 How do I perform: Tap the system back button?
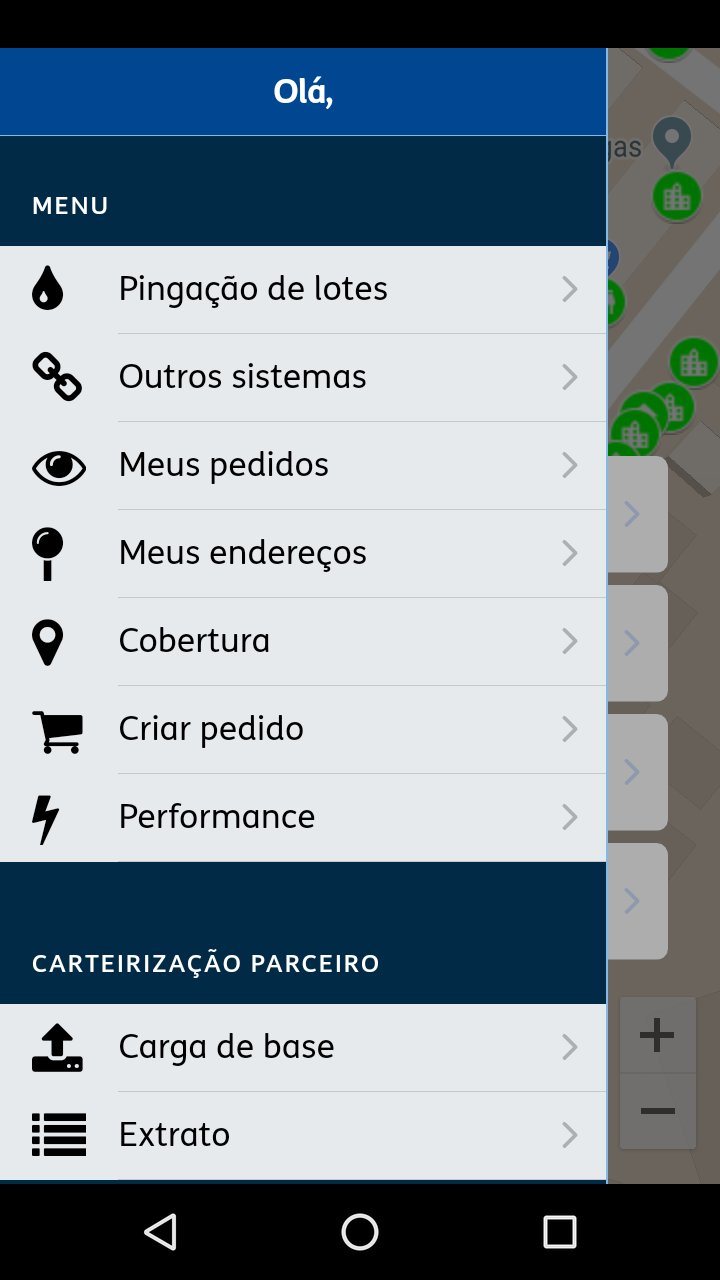160,1232
